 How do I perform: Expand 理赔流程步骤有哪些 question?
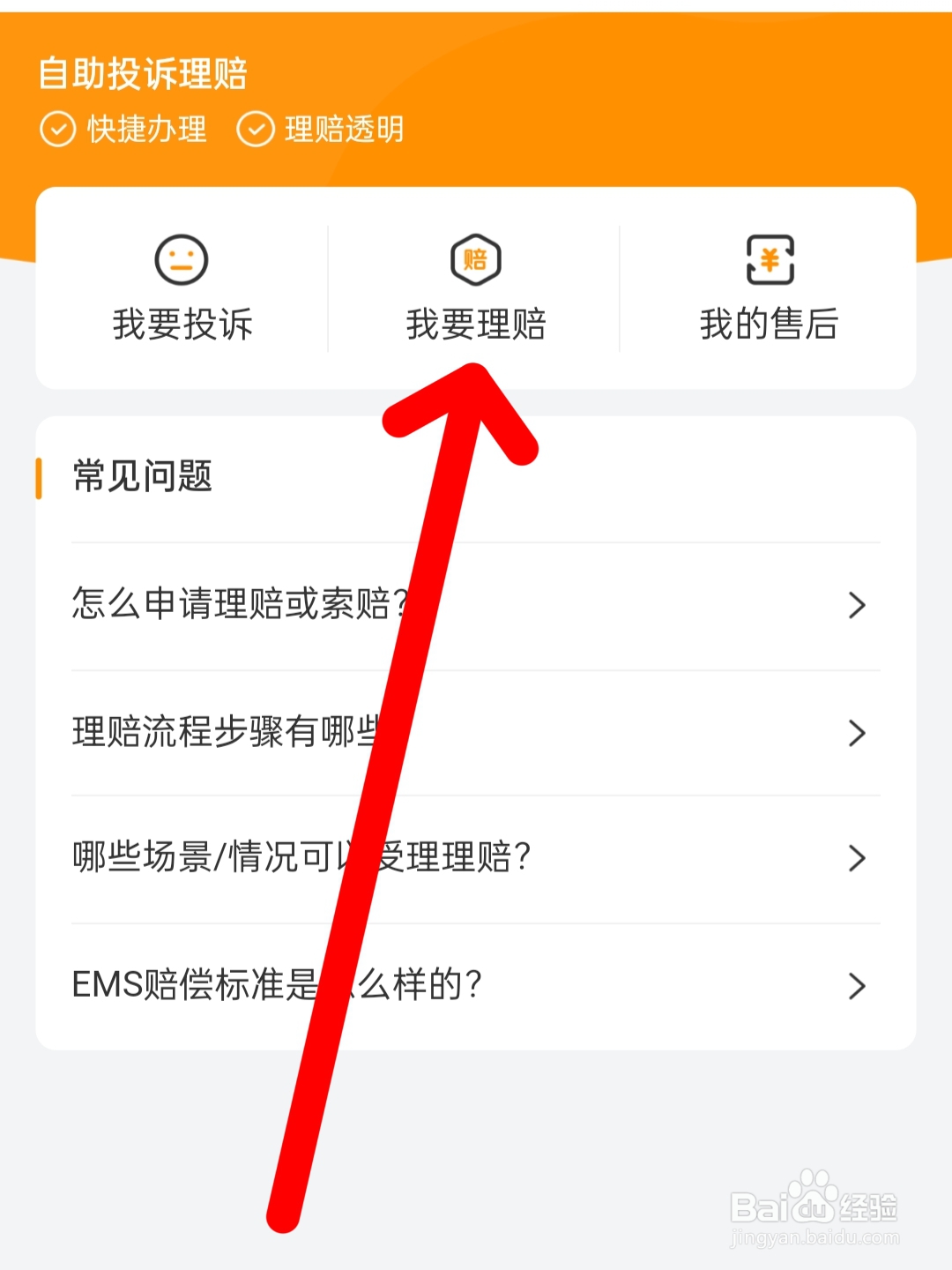click(x=856, y=733)
